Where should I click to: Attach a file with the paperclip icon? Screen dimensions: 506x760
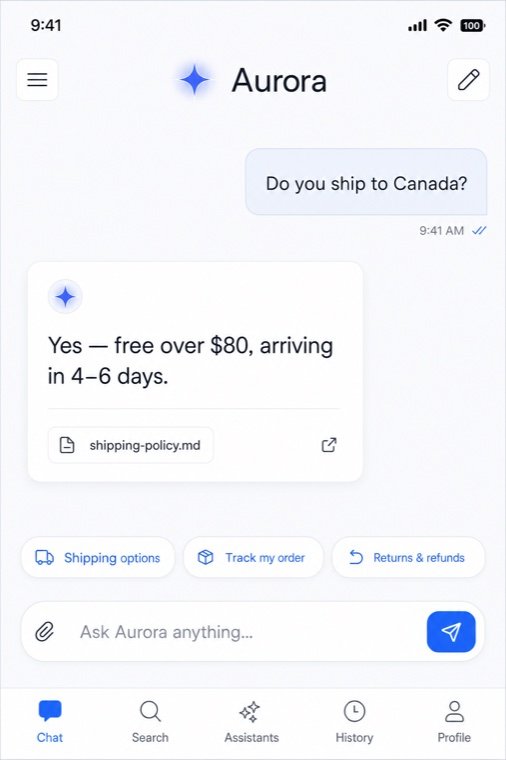point(45,632)
